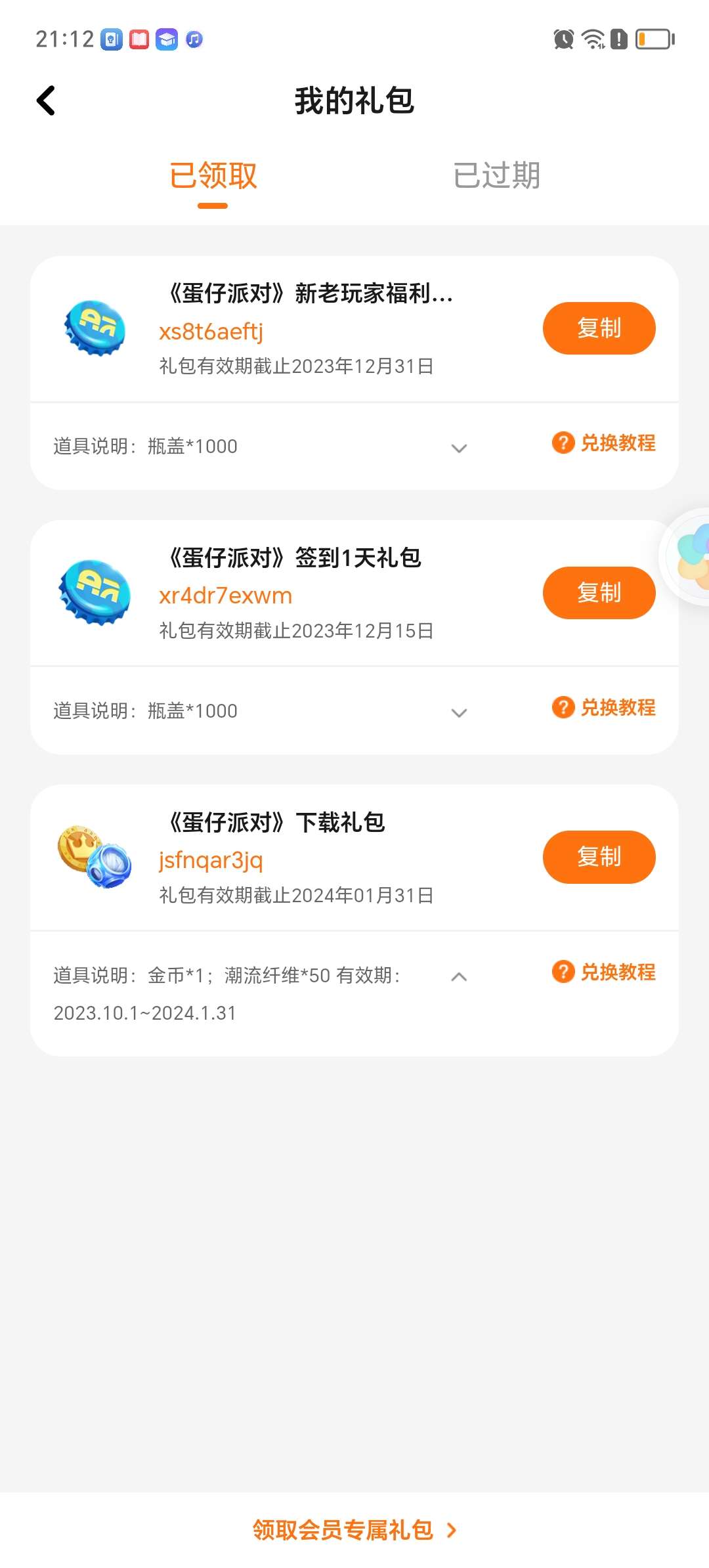Copy the code jsfnqar3jq
The height and width of the screenshot is (1568, 709).
[598, 857]
